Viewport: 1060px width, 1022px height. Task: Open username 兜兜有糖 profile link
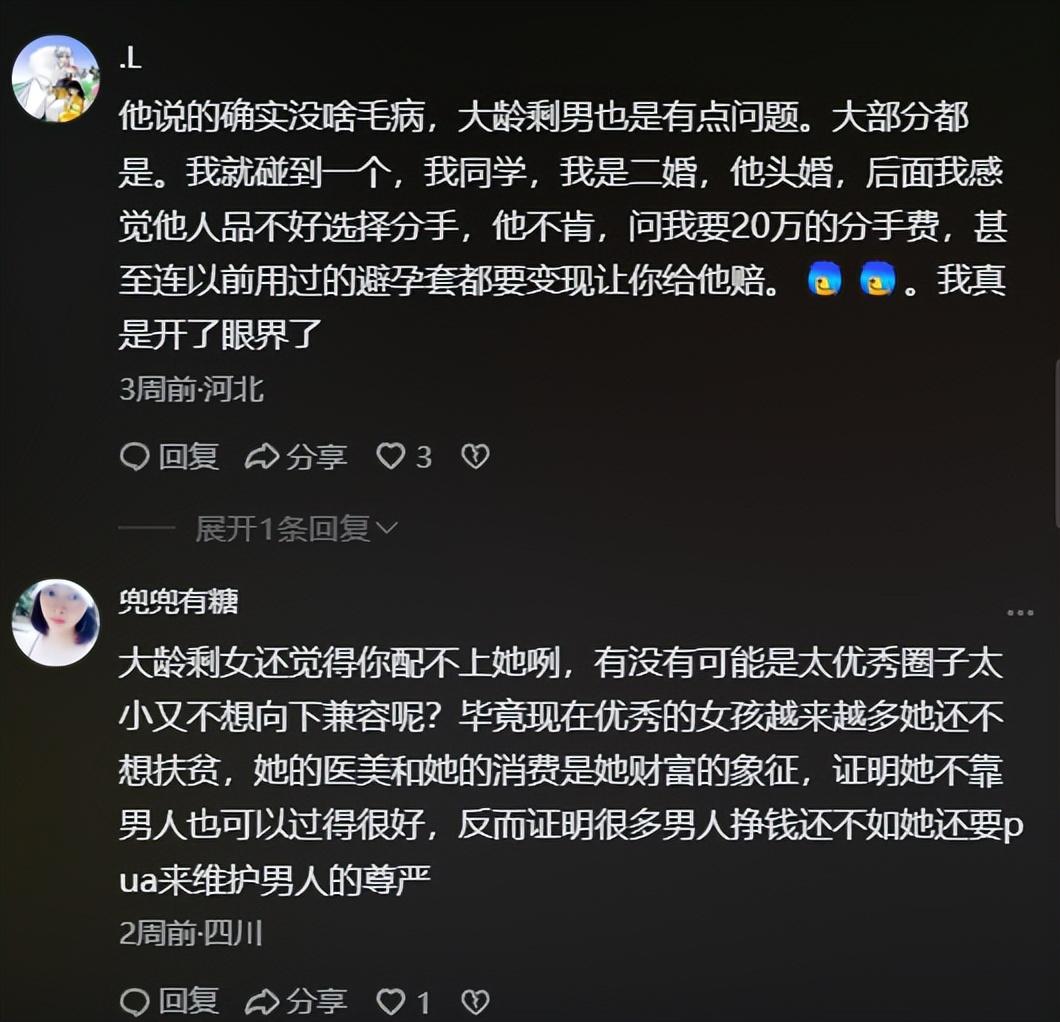click(178, 601)
